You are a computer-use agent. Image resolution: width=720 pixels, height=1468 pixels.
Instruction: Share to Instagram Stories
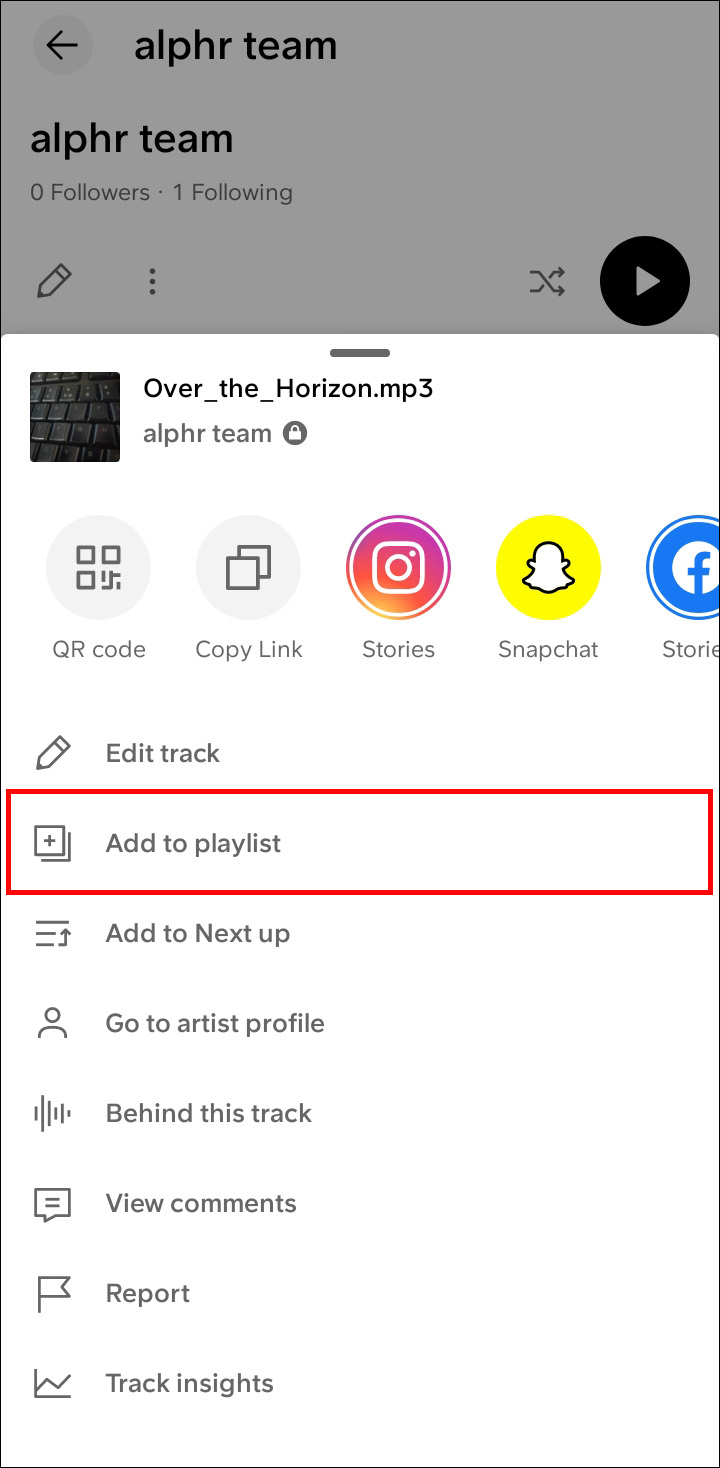398,568
